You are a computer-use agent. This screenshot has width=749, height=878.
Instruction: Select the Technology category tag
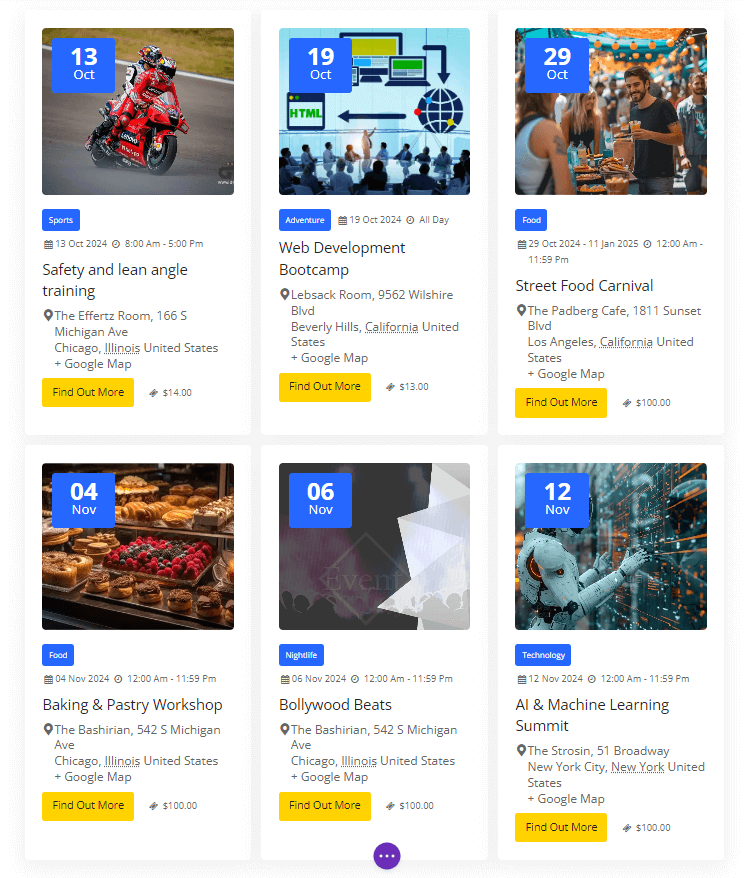[543, 655]
